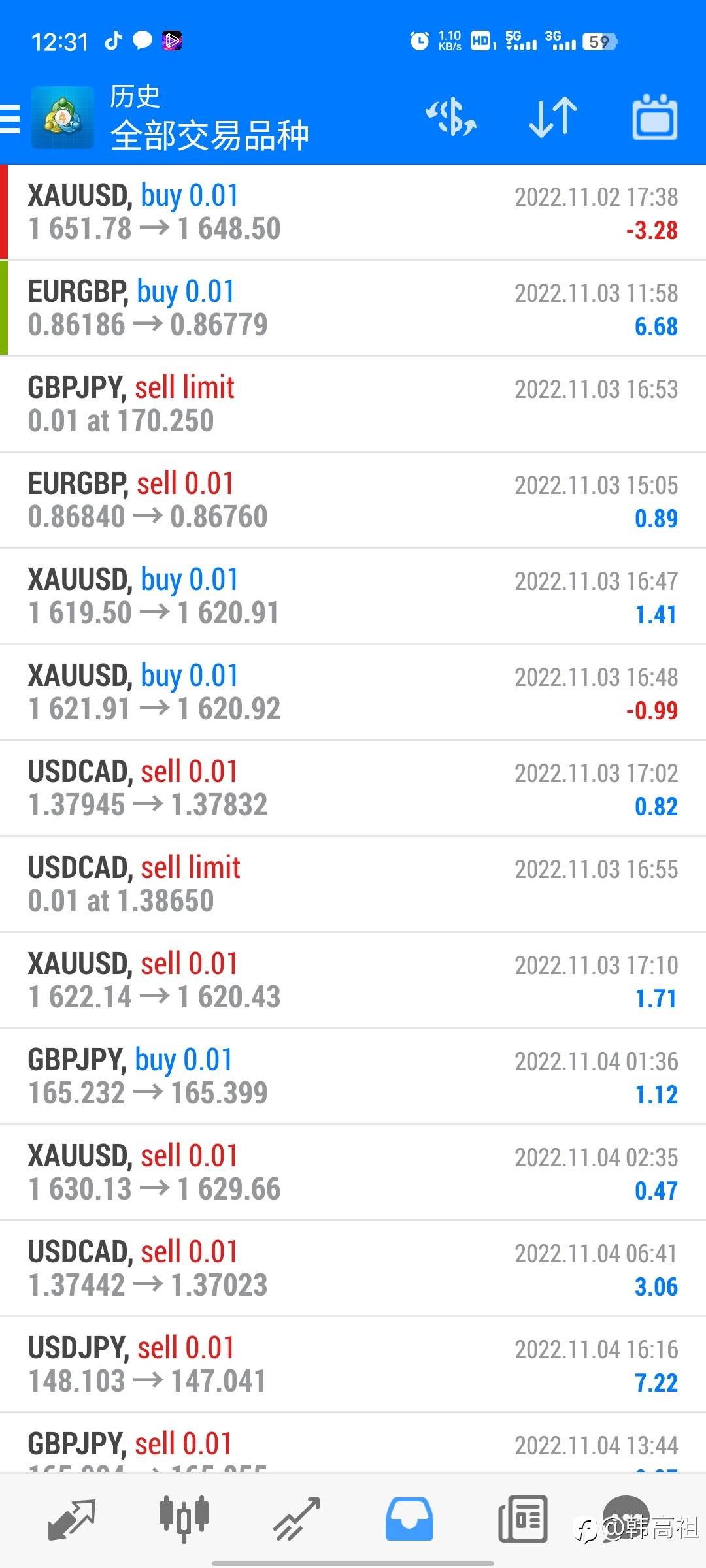Image resolution: width=706 pixels, height=1568 pixels.
Task: View GBPJPY sell limit order at 170.250
Action: click(353, 404)
